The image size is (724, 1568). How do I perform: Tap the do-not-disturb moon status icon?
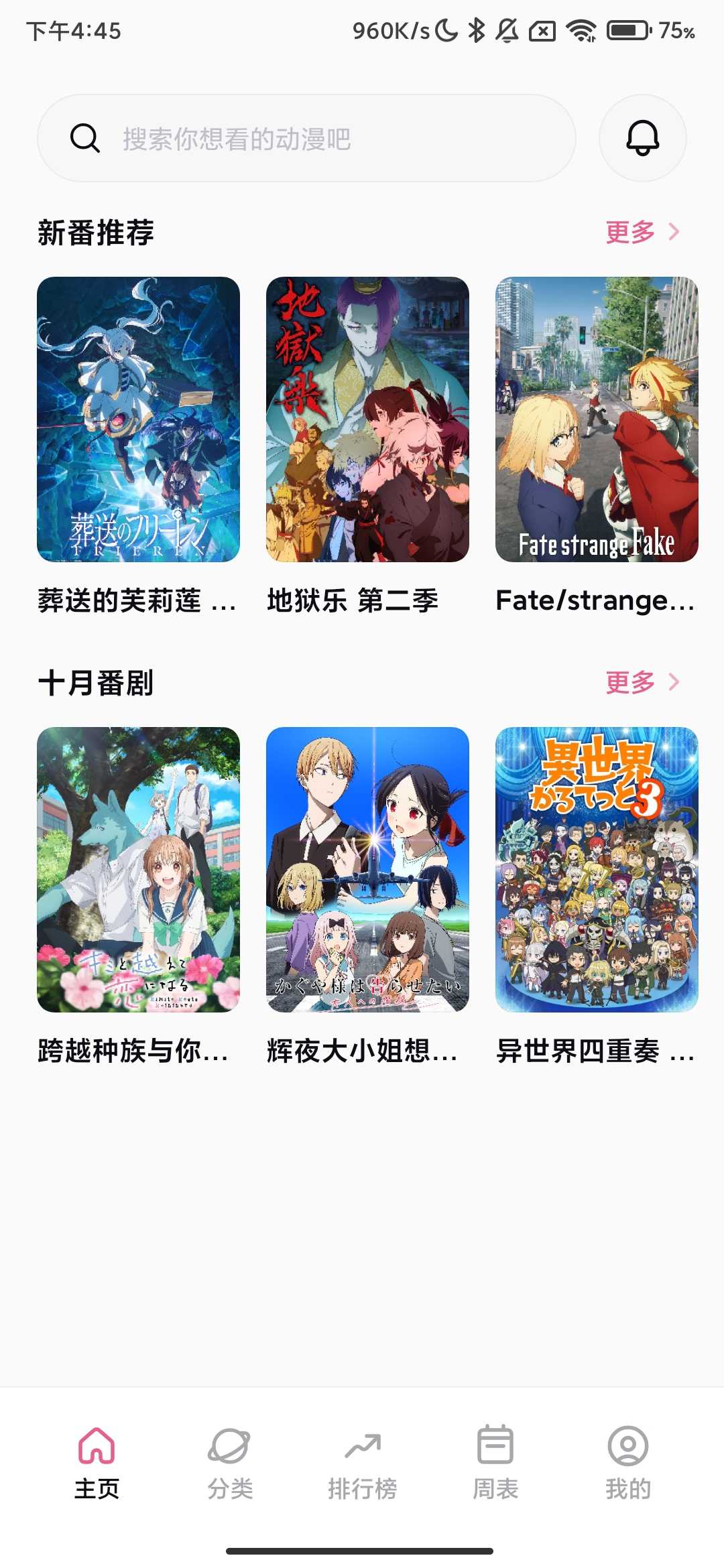pyautogui.click(x=445, y=29)
